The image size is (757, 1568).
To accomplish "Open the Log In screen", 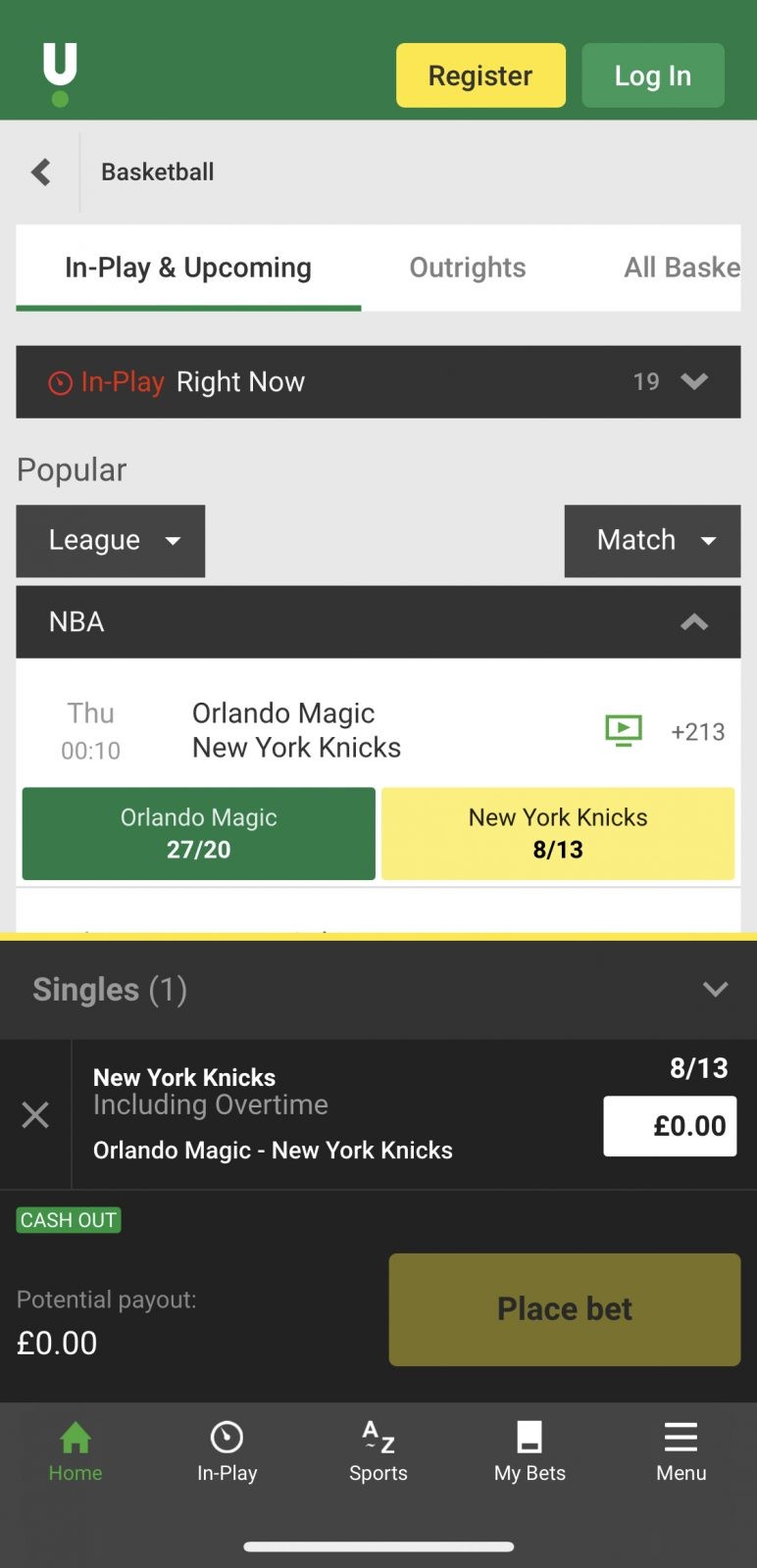I will (653, 75).
